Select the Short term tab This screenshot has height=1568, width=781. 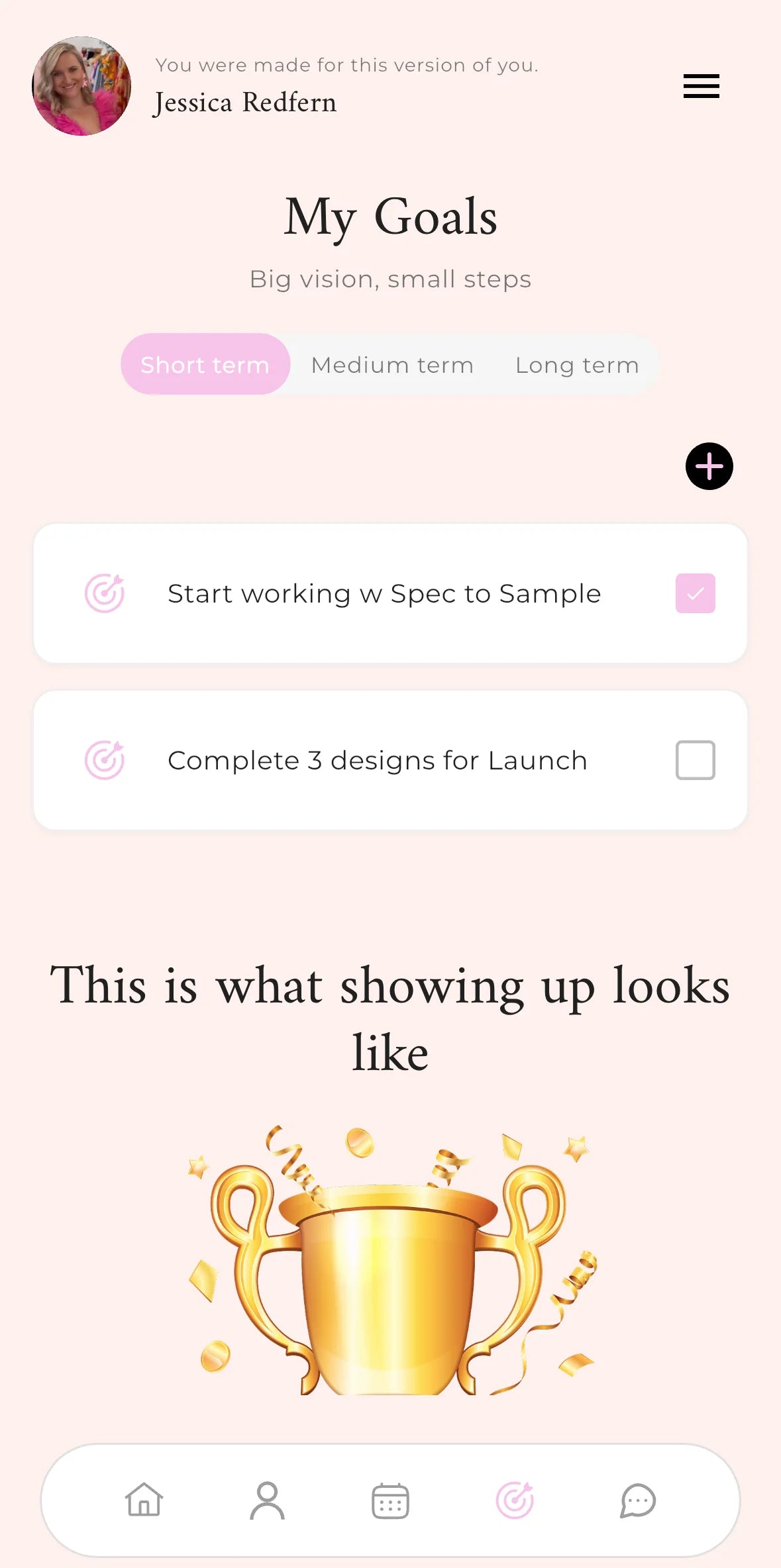pyautogui.click(x=205, y=365)
